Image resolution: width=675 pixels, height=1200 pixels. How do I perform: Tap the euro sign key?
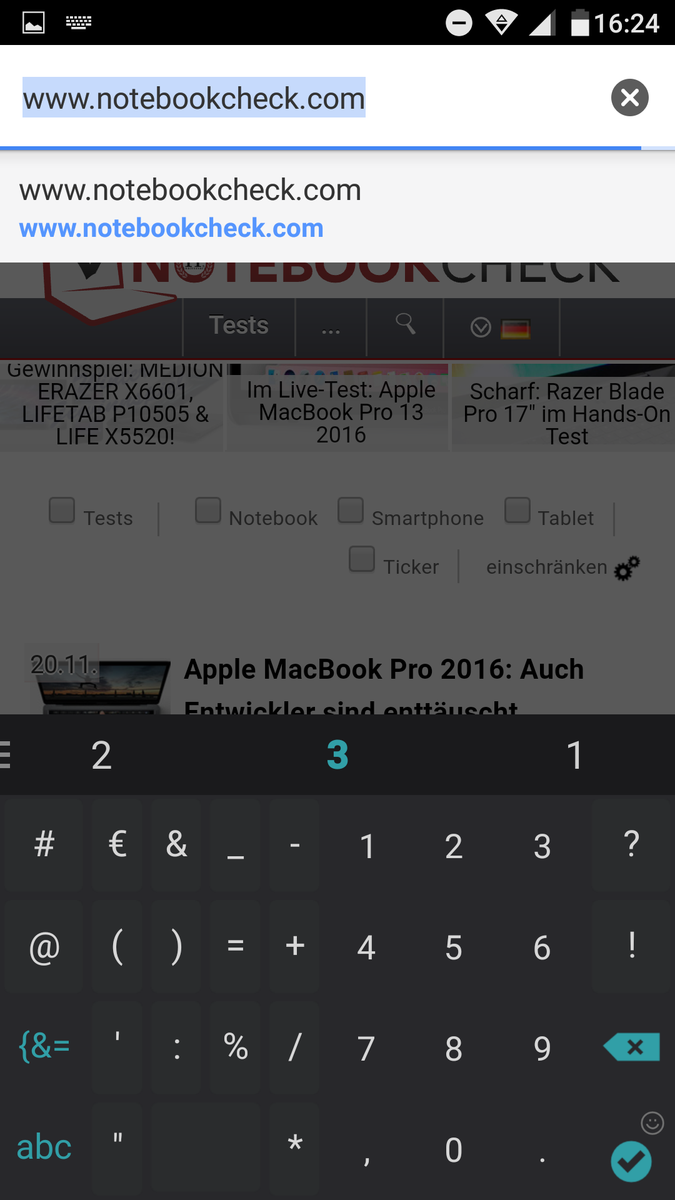pos(117,846)
